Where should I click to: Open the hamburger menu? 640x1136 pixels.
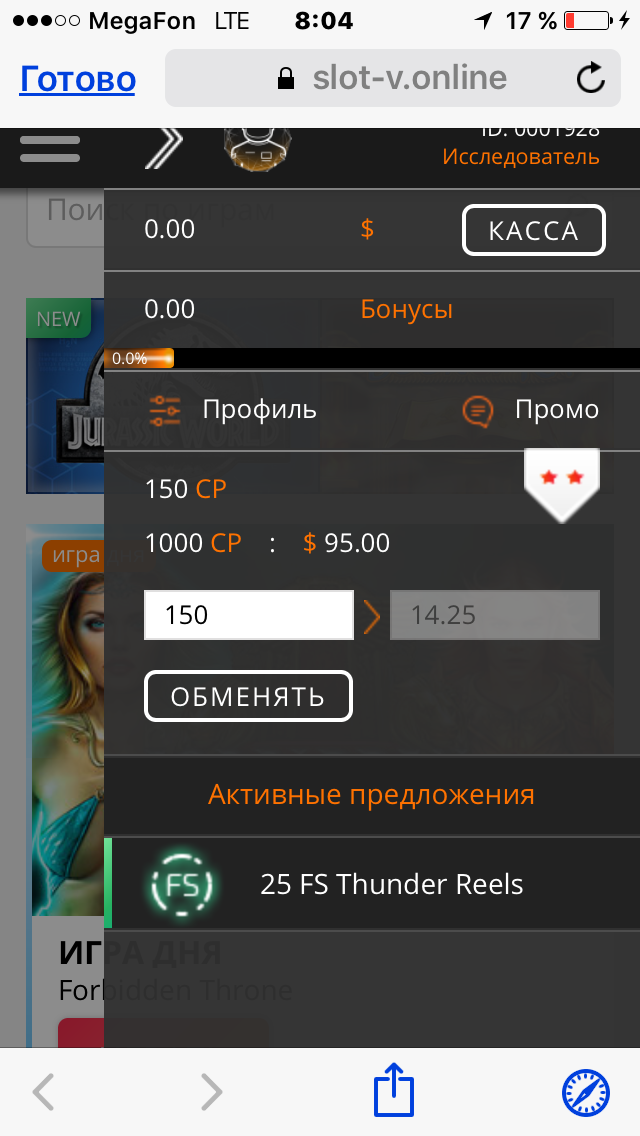tap(50, 149)
